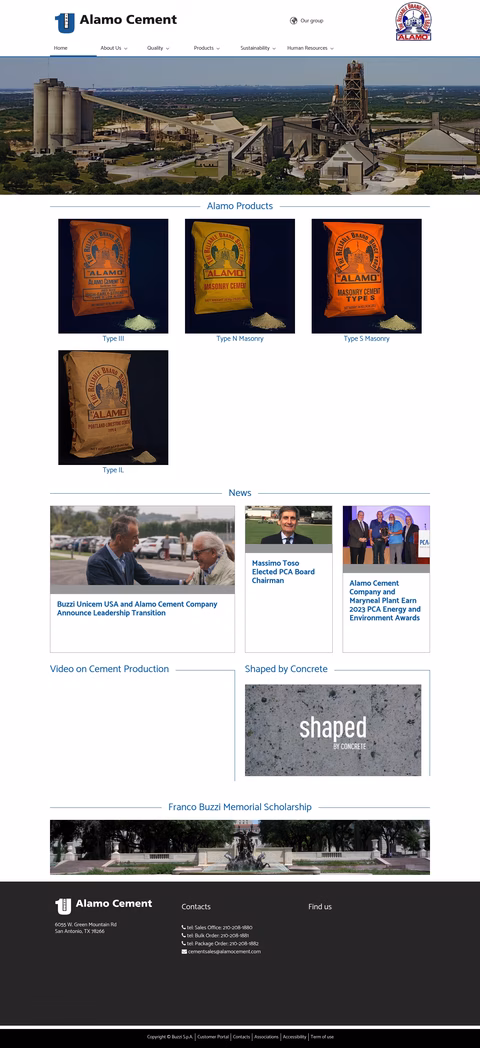Open the Type III product tile

pyautogui.click(x=113, y=281)
